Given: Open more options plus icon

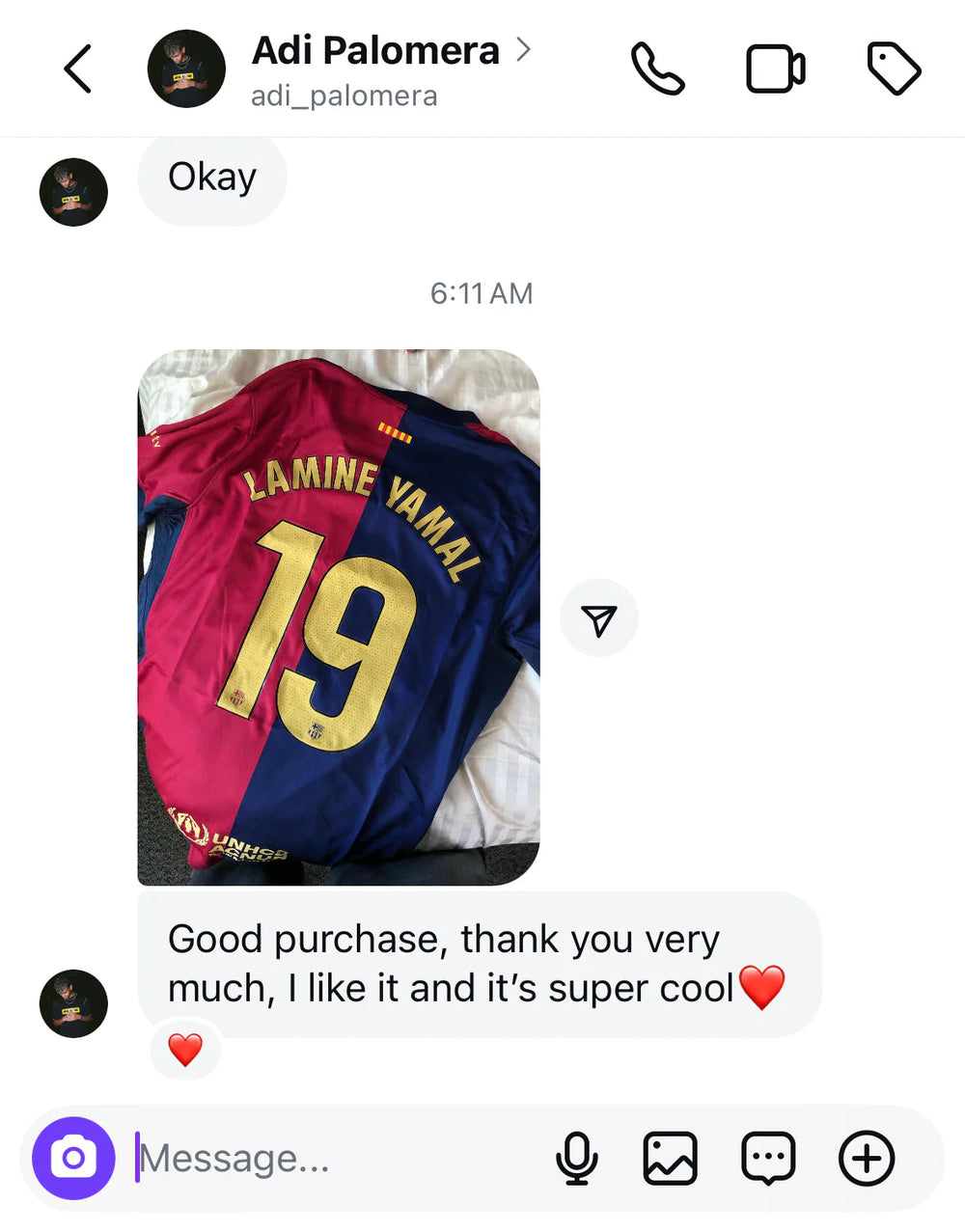Looking at the screenshot, I should (x=867, y=1158).
